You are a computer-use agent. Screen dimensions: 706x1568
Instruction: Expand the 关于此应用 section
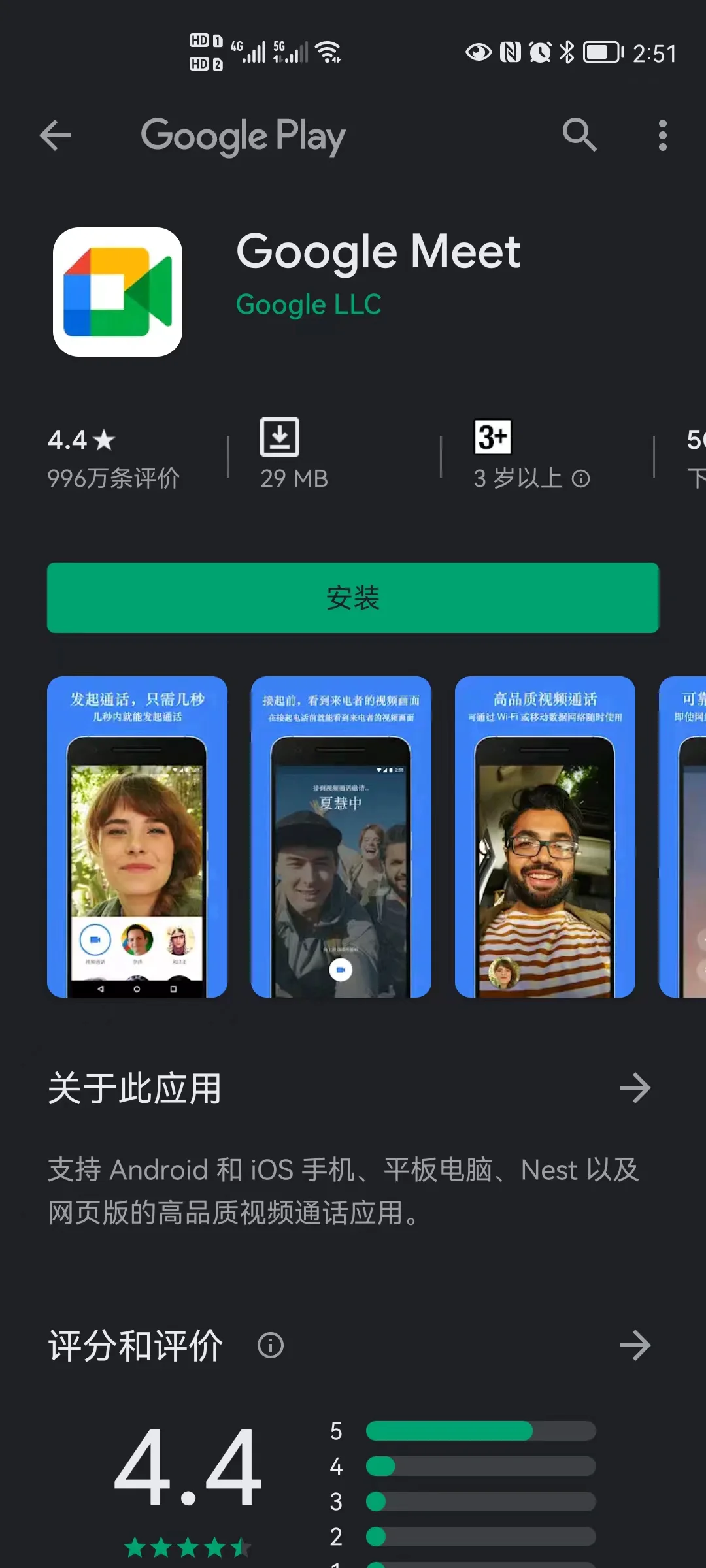pos(634,1088)
